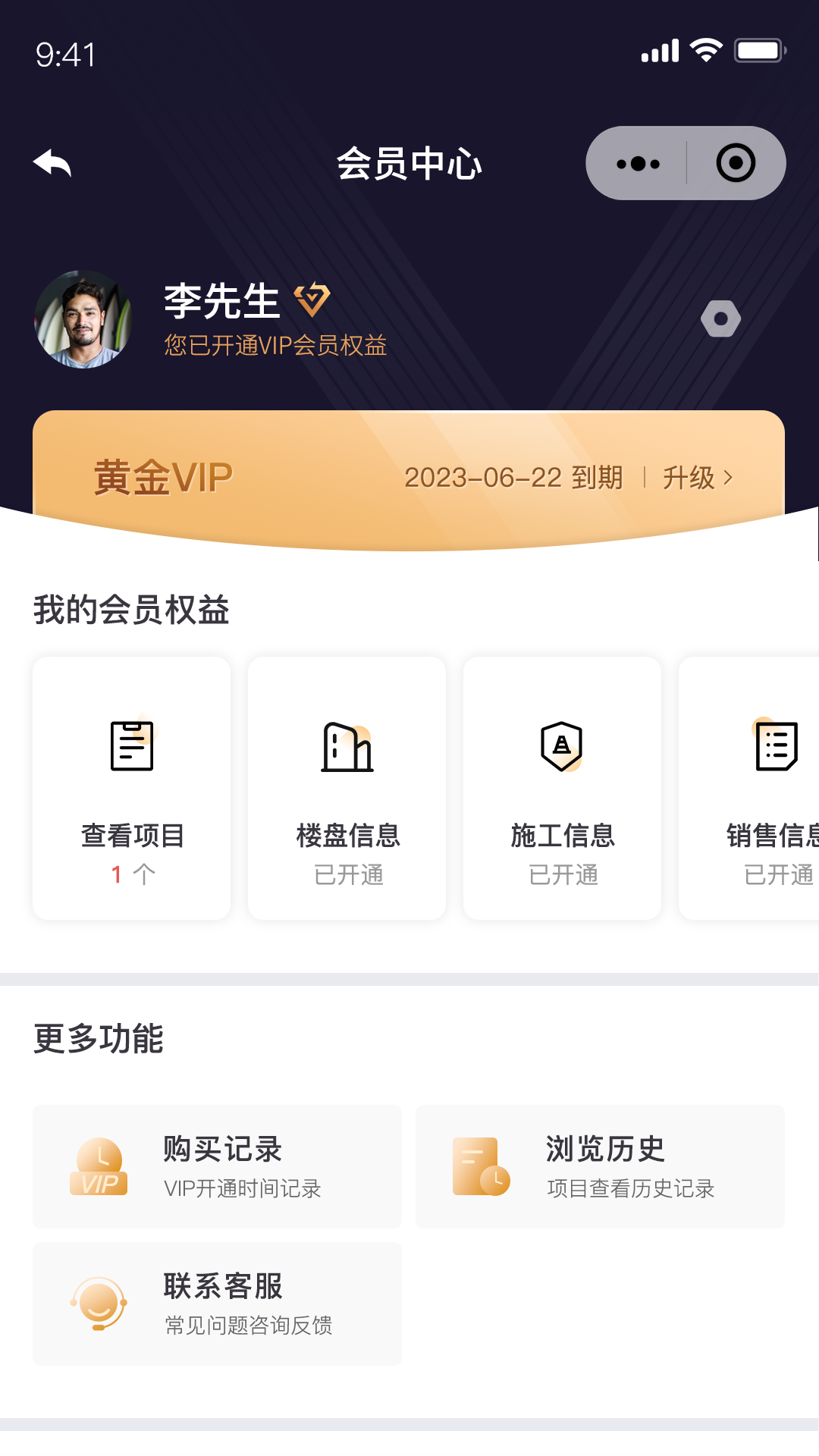The height and width of the screenshot is (1456, 819).
Task: Go back using the arrow icon
Action: (52, 164)
